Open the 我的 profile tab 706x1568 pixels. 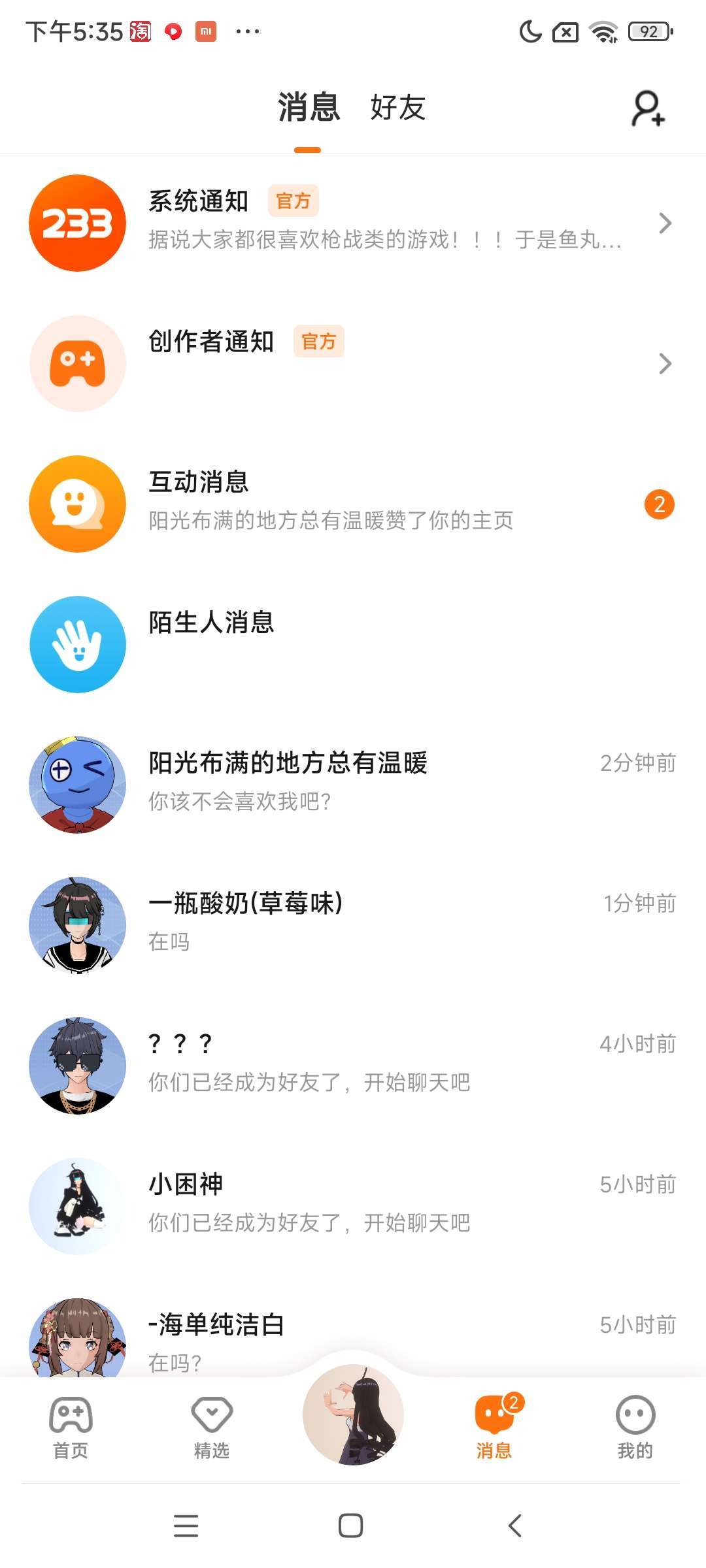(635, 1428)
